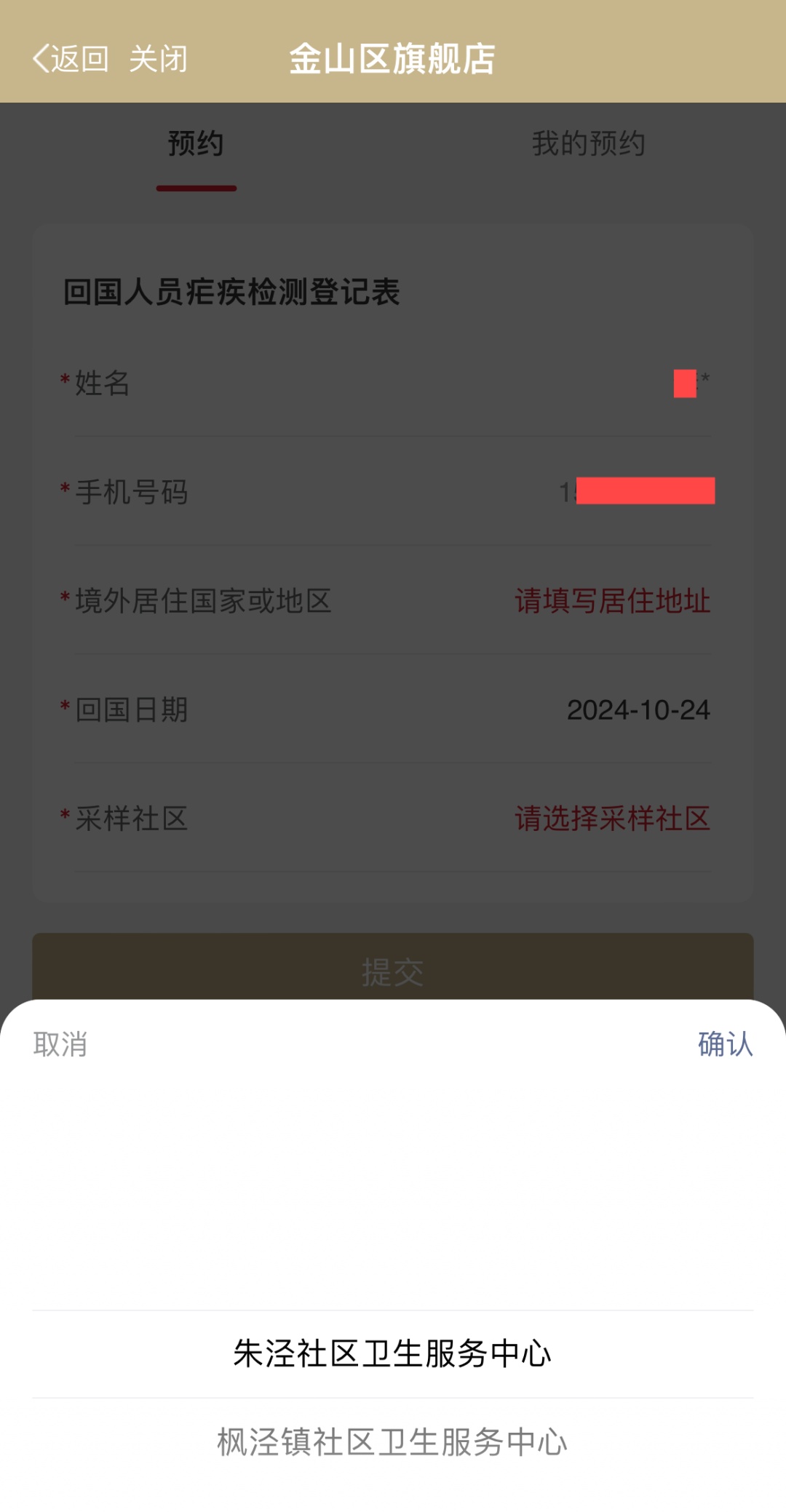Viewport: 786px width, 1512px height.
Task: Cancel the community picker with 取消
Action: click(x=60, y=1044)
